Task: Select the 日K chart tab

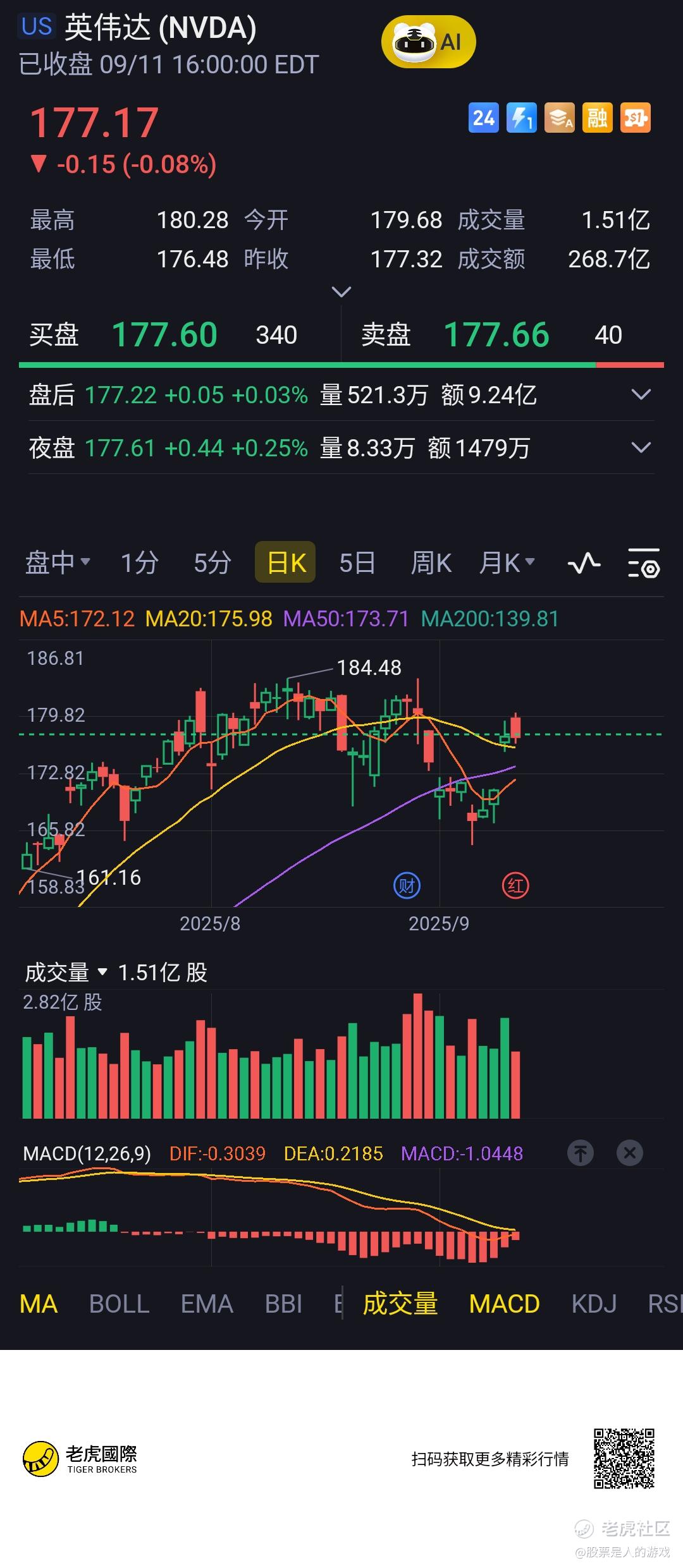Action: click(285, 562)
